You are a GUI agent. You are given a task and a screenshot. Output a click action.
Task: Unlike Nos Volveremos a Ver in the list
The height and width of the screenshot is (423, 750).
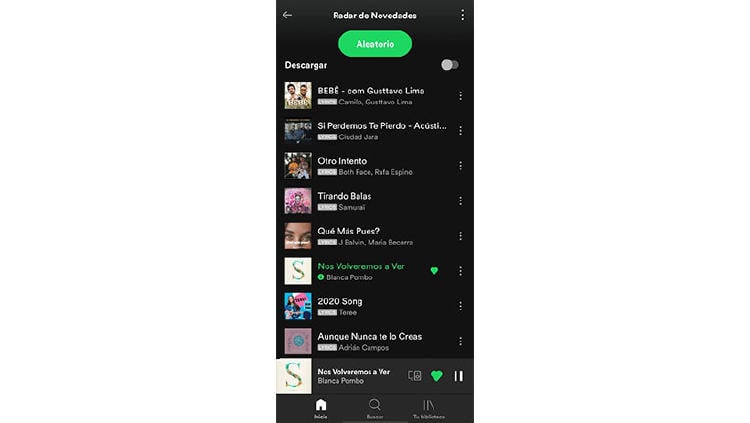[434, 271]
